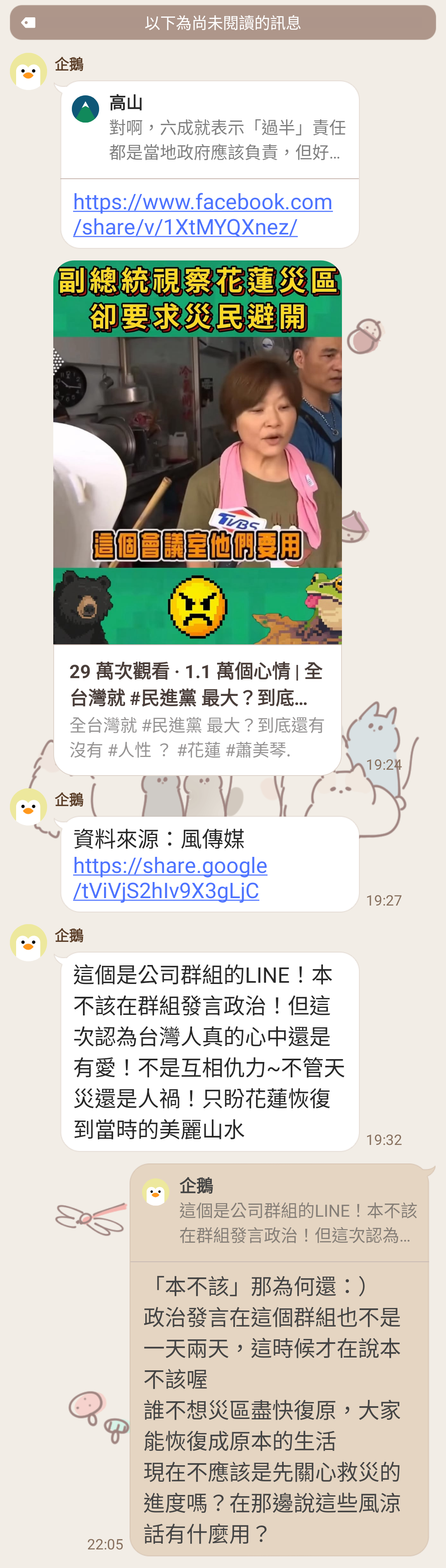The width and height of the screenshot is (446, 1568).
Task: View 企鵝's profile from the top avatar
Action: pos(28,72)
